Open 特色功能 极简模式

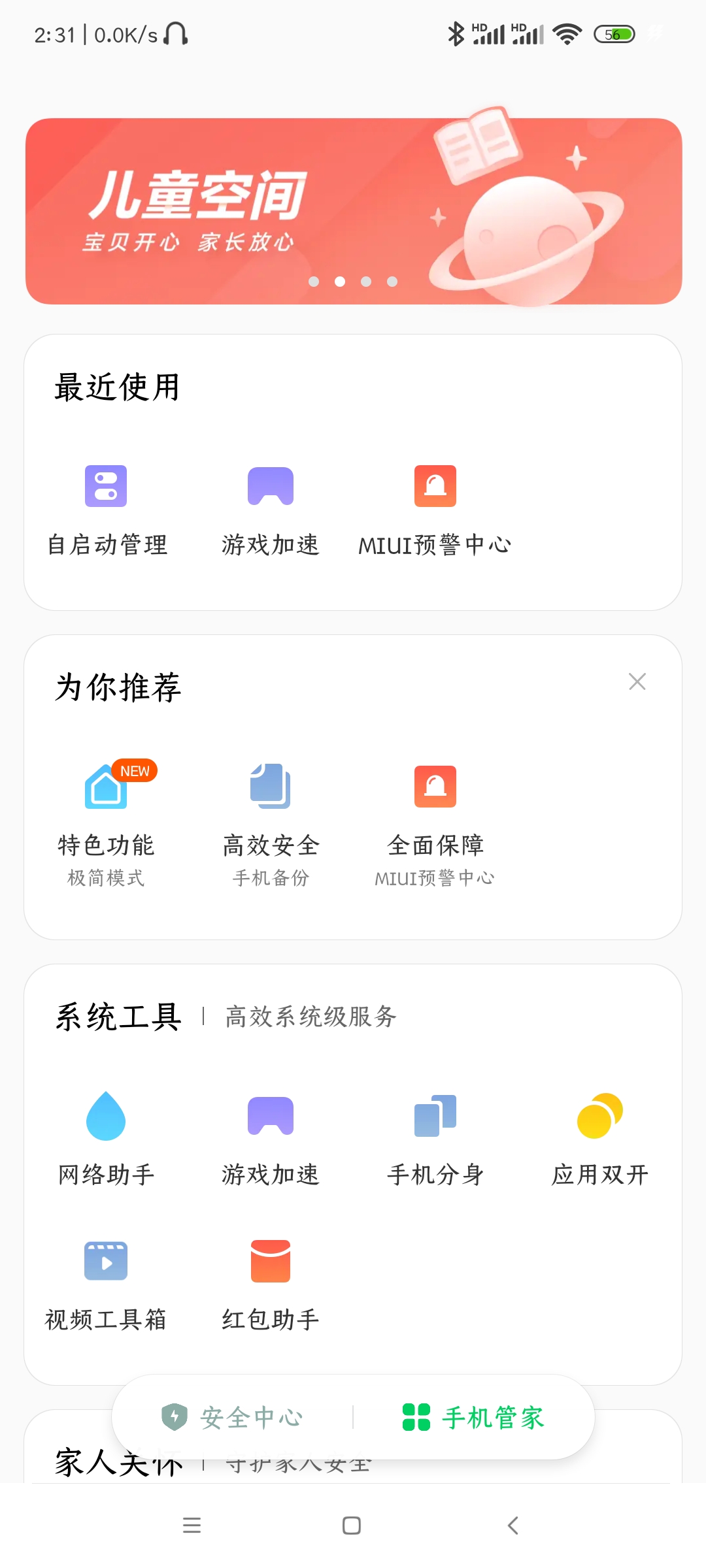(106, 825)
